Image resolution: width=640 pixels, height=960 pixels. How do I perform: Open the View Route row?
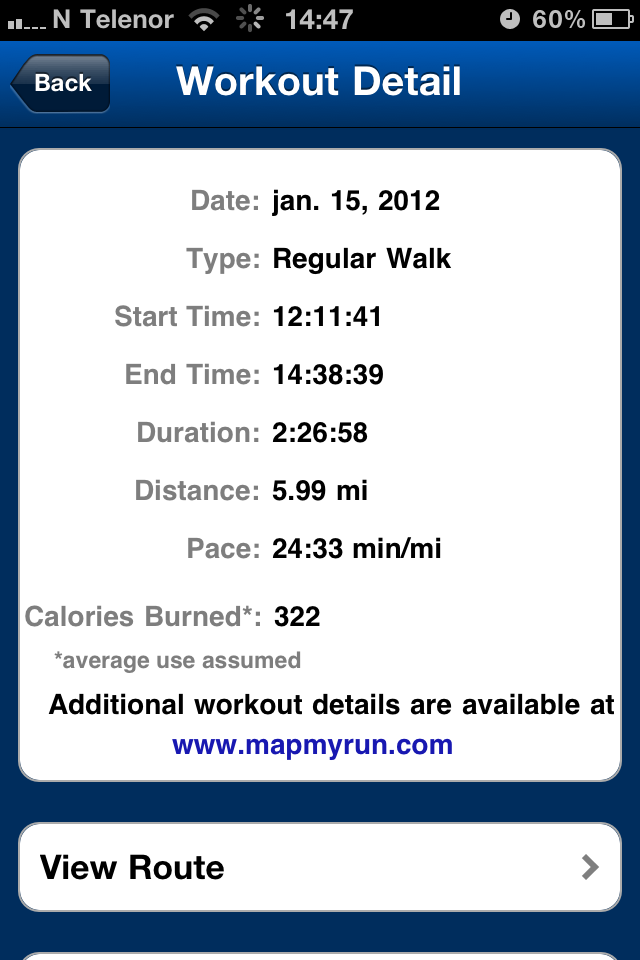coord(320,867)
